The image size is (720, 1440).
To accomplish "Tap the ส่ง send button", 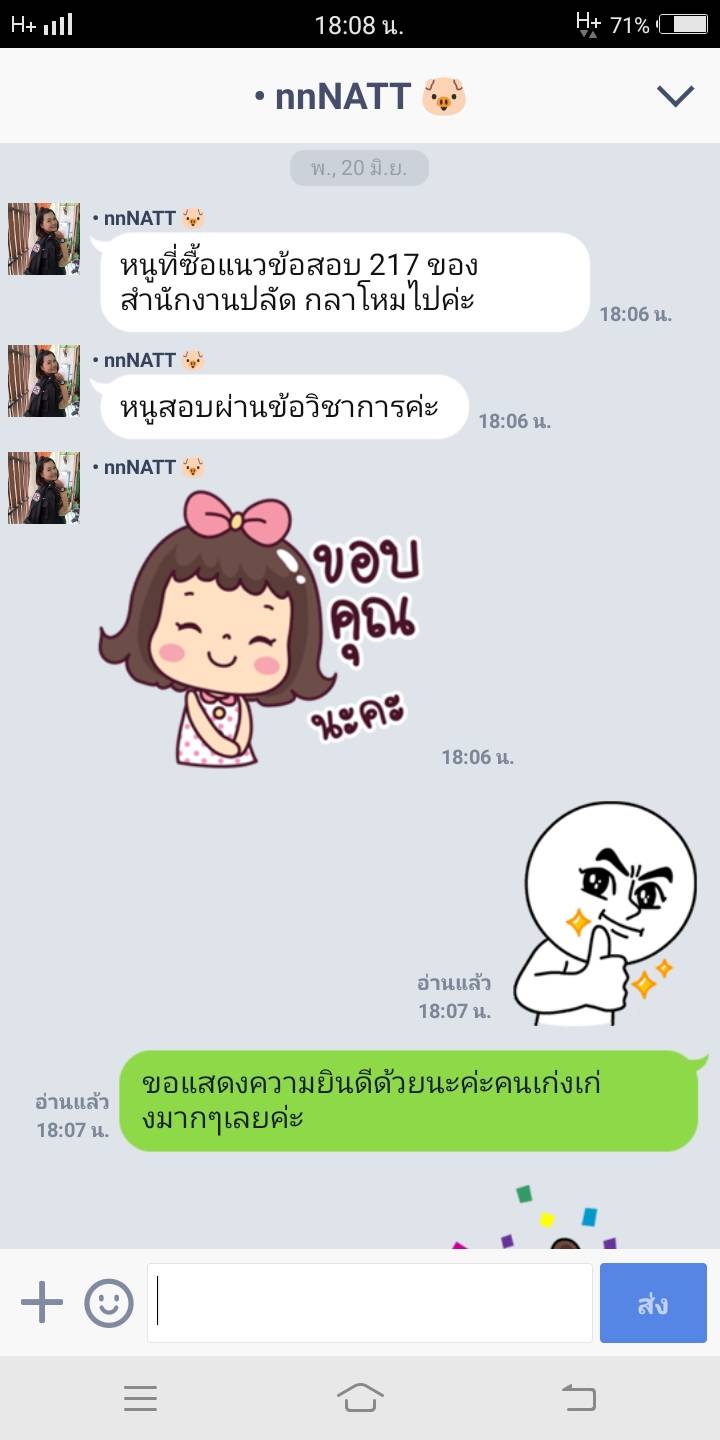I will point(653,1303).
